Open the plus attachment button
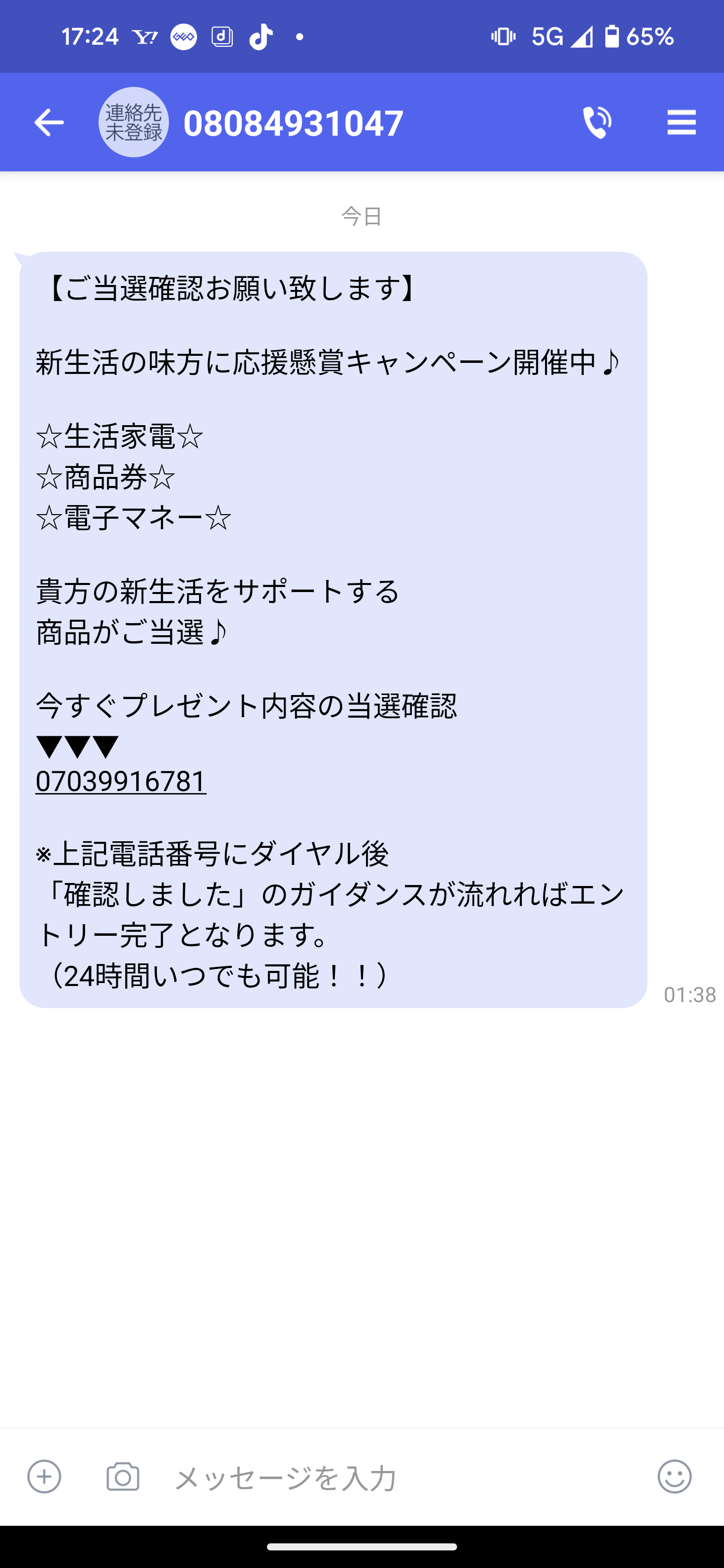Screen dimensions: 724x1568 click(44, 1476)
